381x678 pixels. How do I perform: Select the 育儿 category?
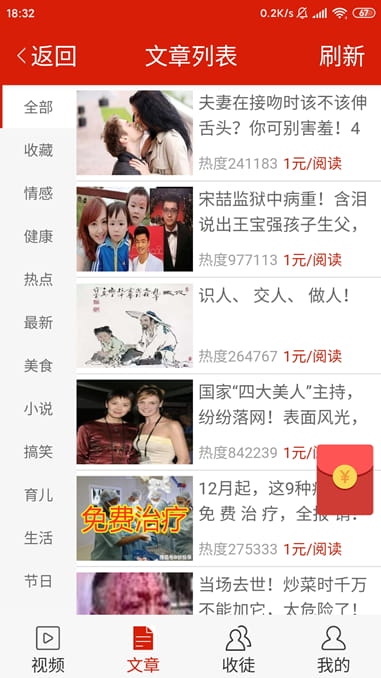38,495
